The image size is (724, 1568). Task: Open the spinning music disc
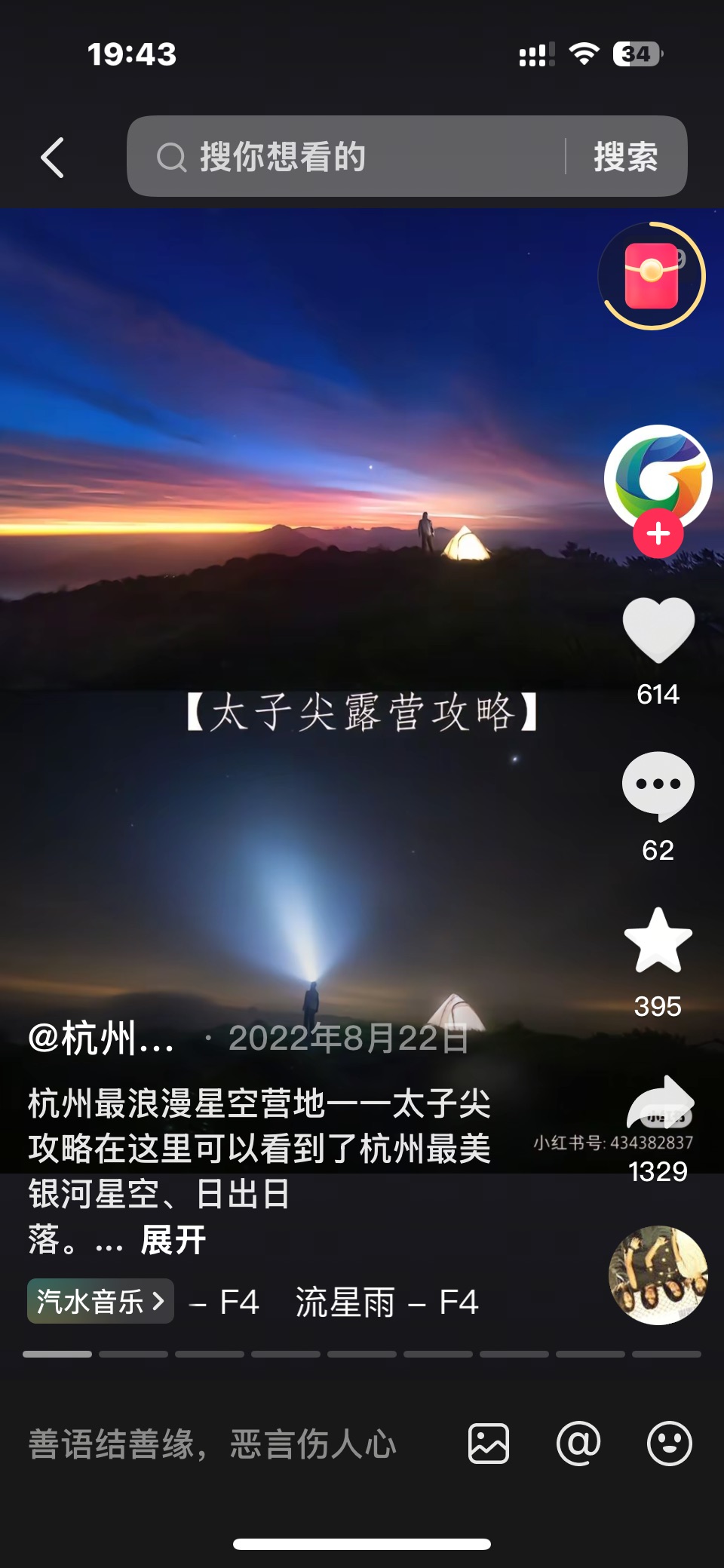[x=658, y=1275]
